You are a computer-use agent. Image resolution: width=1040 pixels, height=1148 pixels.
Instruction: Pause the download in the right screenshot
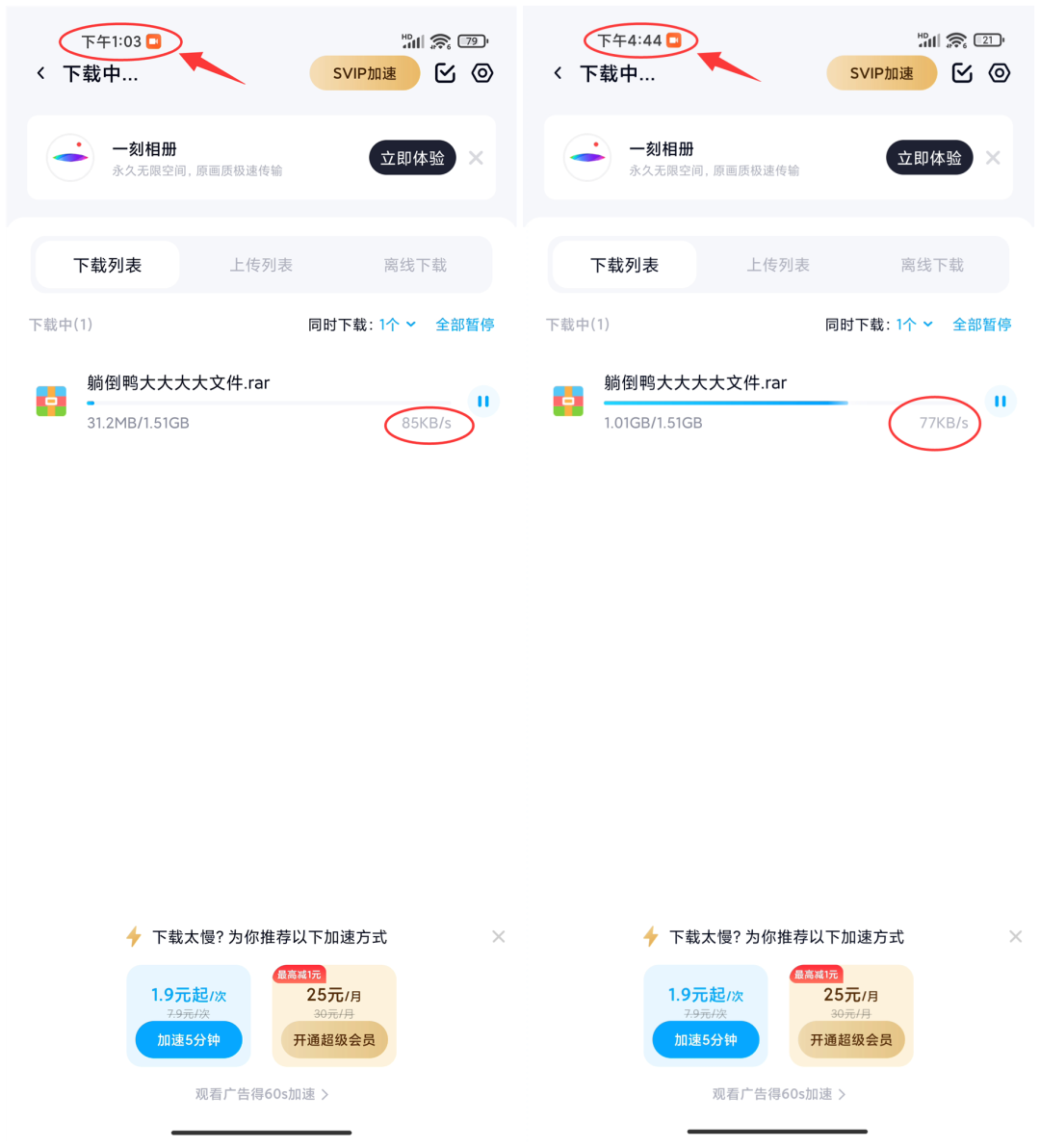[1000, 401]
